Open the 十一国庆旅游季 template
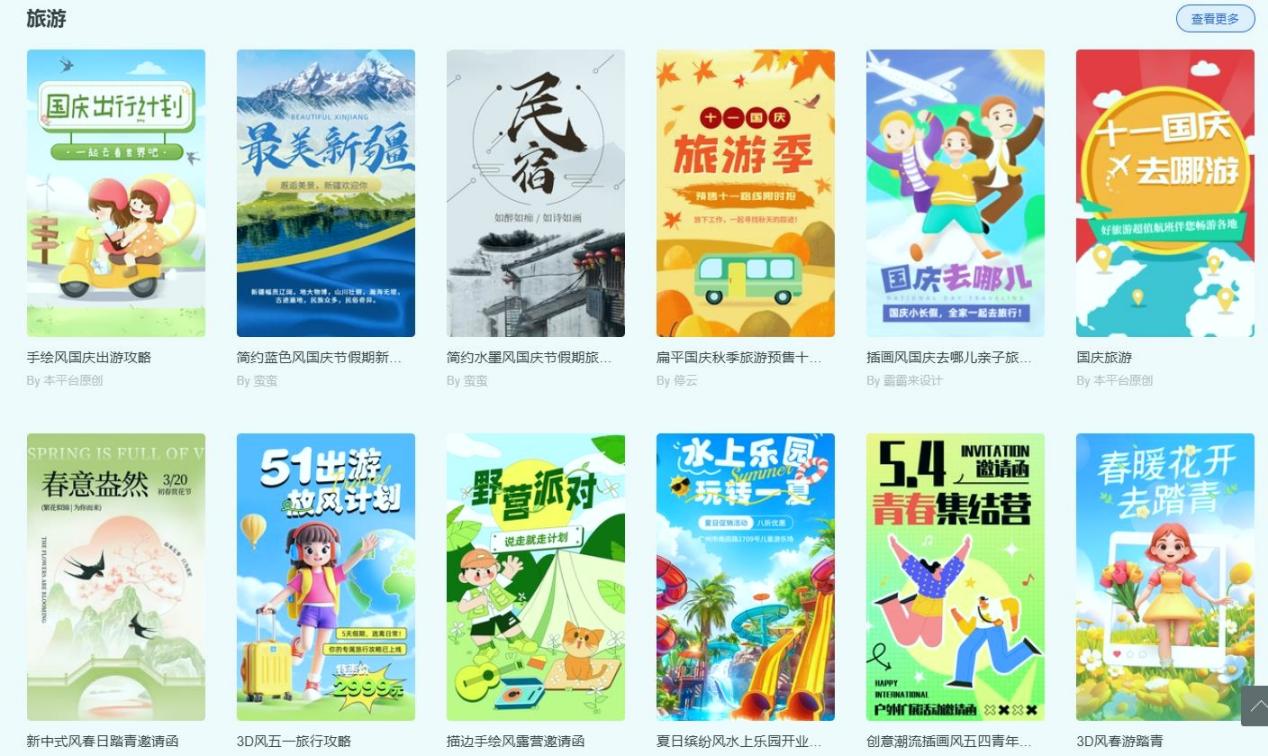 [x=746, y=193]
